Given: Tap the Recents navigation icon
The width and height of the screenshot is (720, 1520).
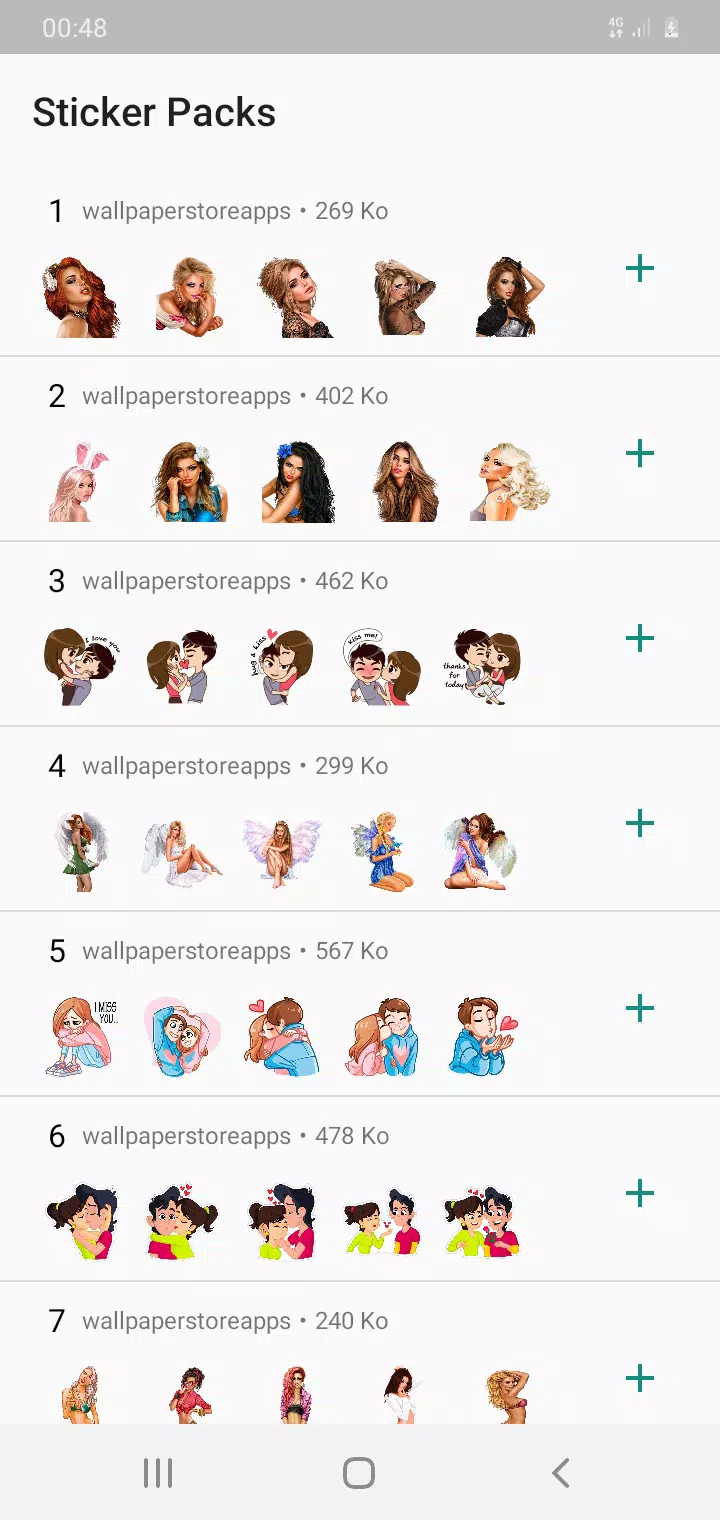Looking at the screenshot, I should [158, 1471].
